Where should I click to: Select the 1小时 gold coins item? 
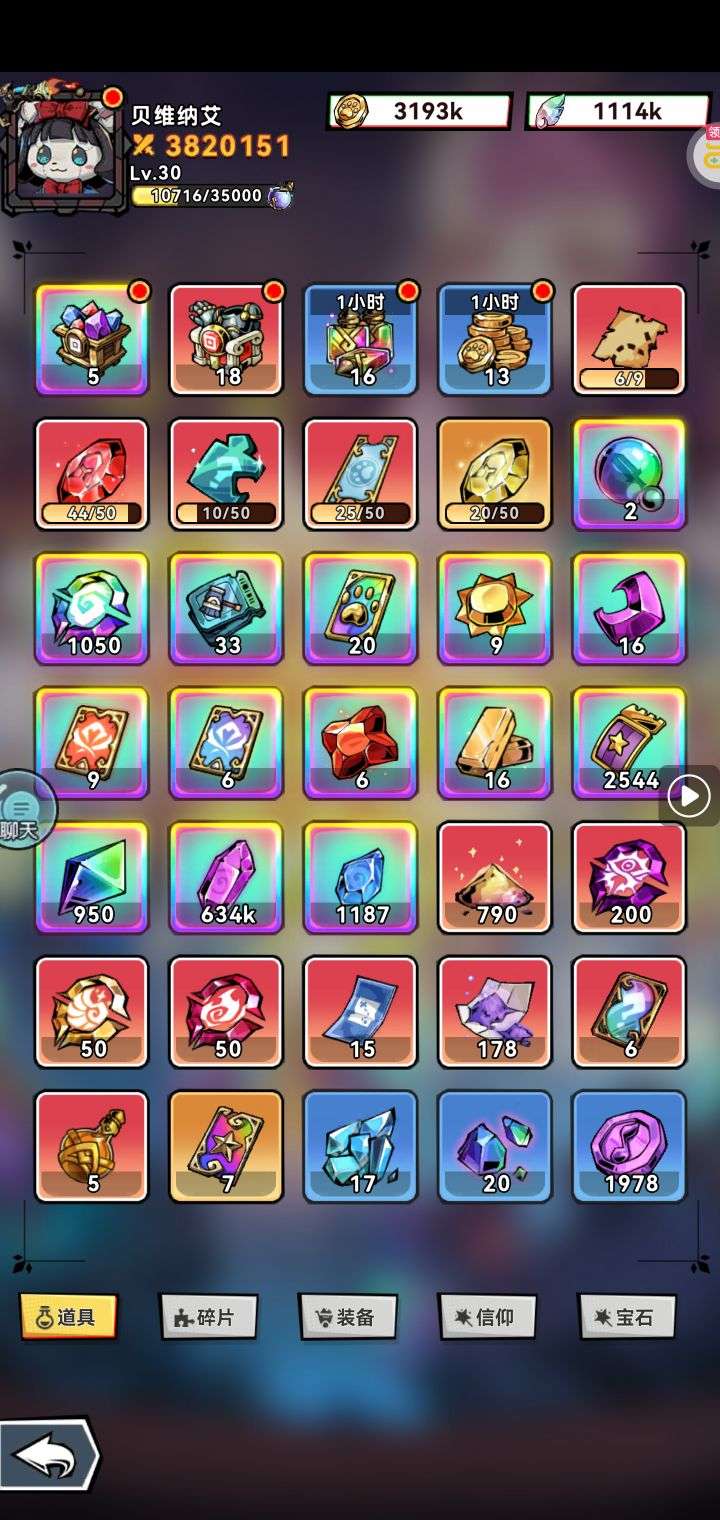pos(495,340)
